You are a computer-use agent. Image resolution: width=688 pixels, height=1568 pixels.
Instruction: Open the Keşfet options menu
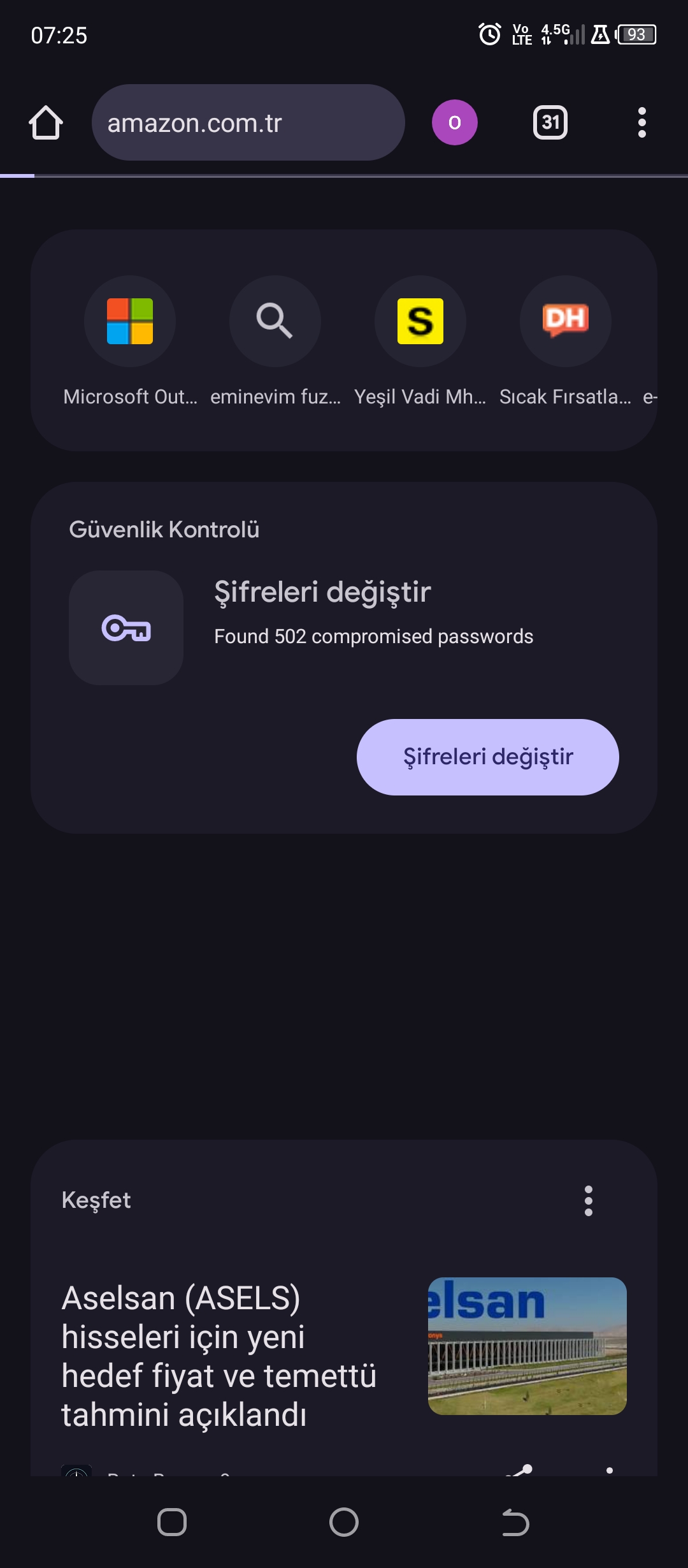point(589,1201)
